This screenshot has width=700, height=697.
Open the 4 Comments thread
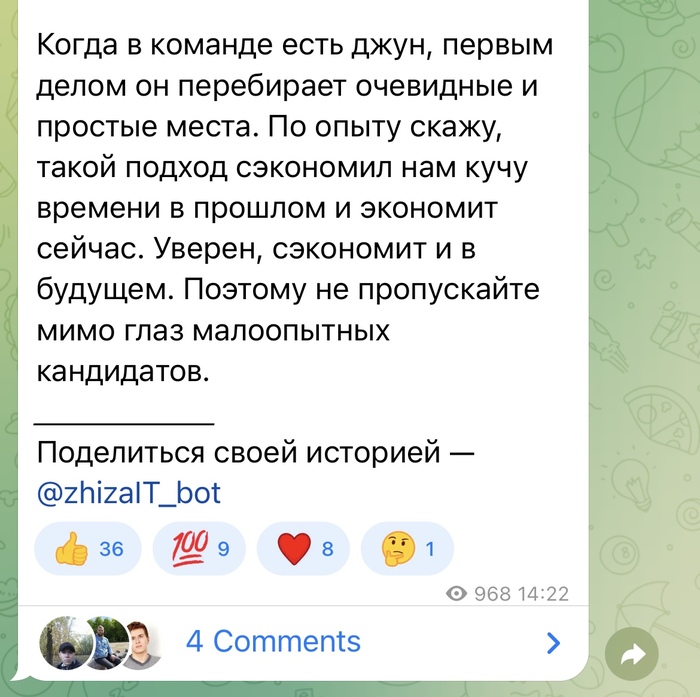273,641
